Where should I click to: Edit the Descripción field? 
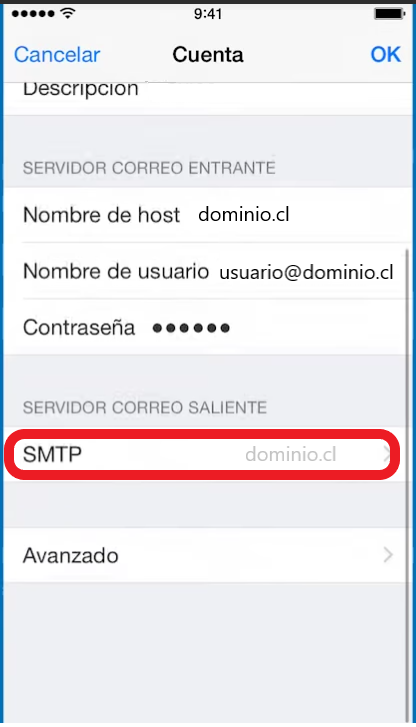tap(208, 98)
